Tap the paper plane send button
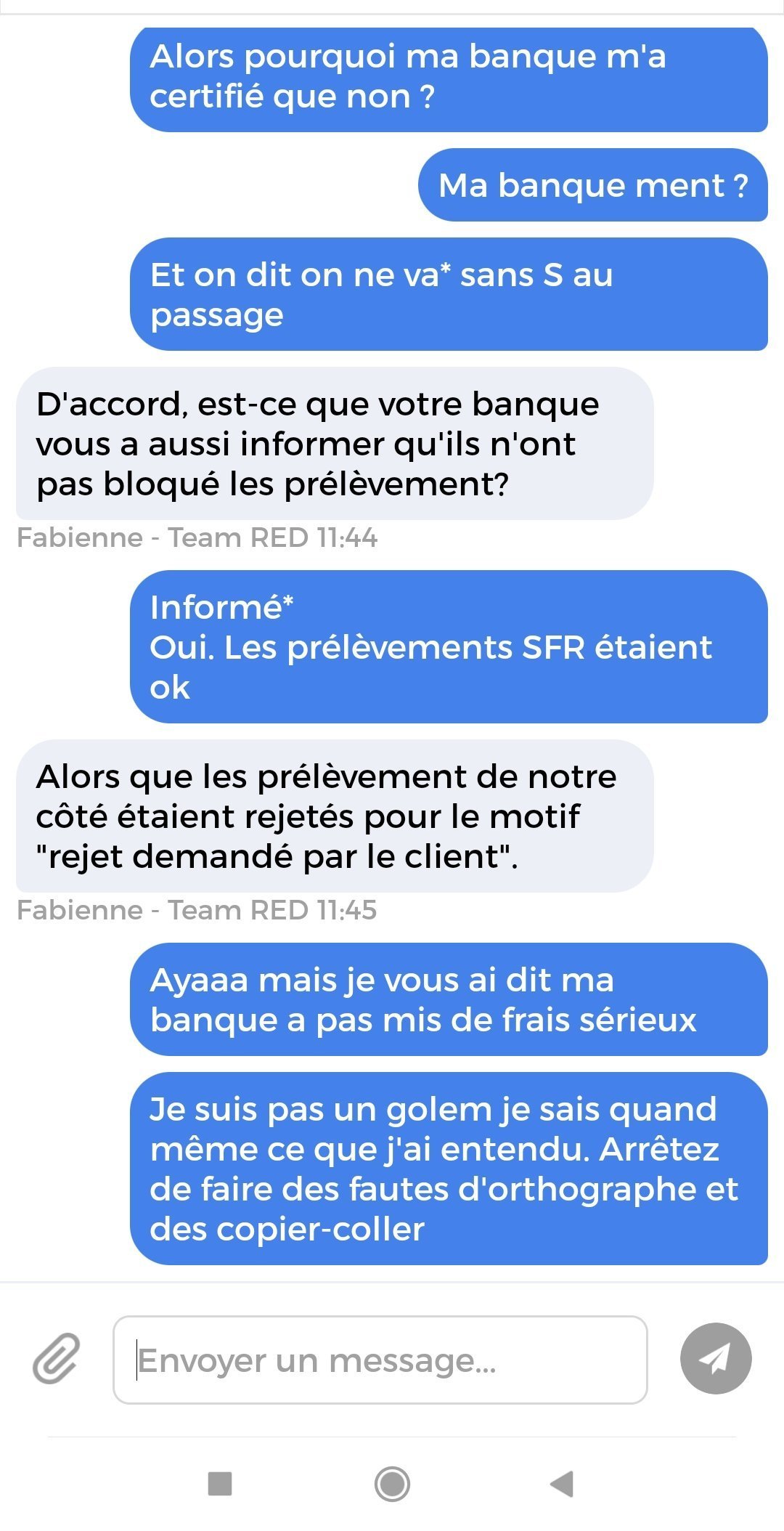The image size is (784, 1531). click(716, 1359)
